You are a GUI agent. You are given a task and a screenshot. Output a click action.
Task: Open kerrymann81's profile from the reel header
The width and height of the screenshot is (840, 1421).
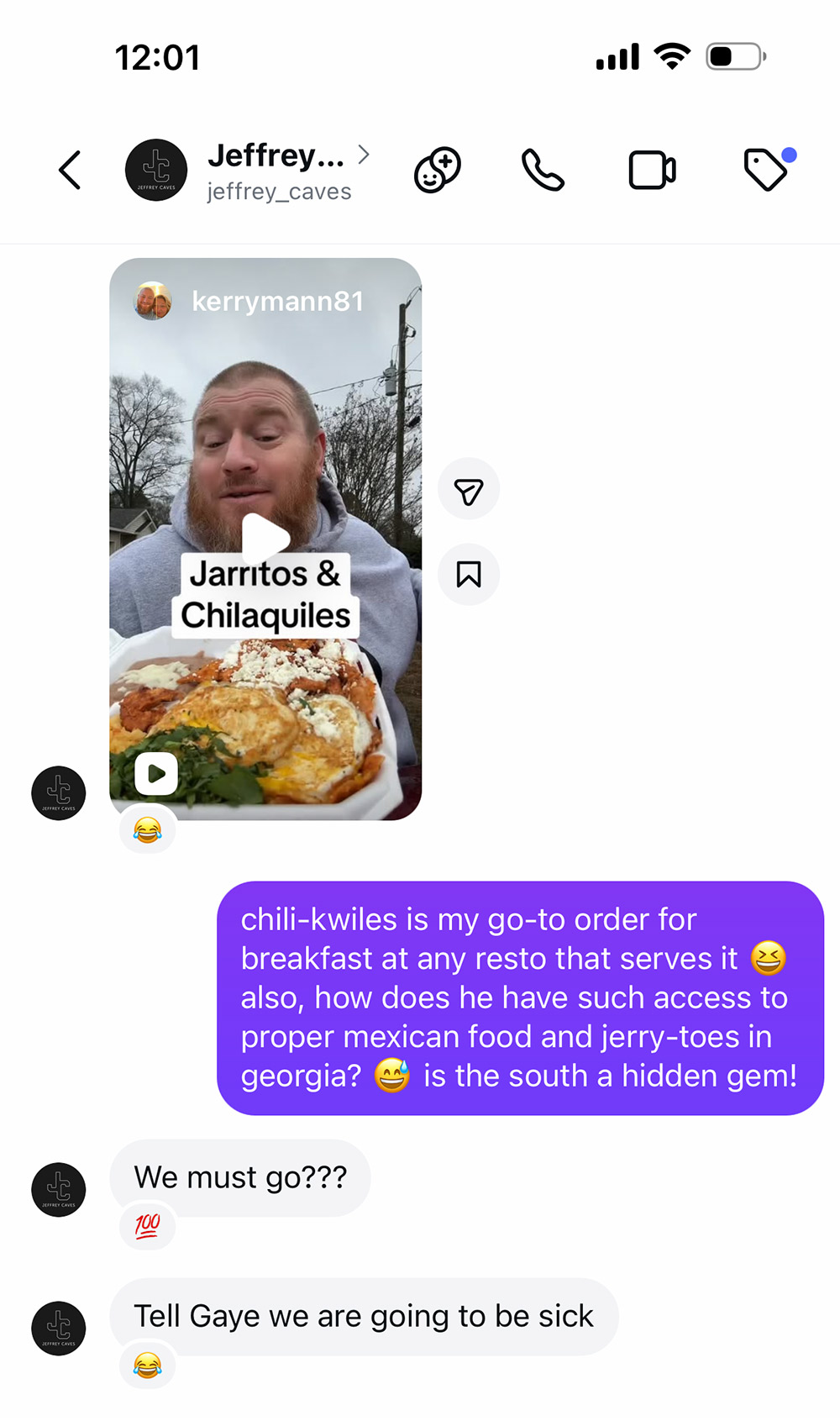coord(277,301)
